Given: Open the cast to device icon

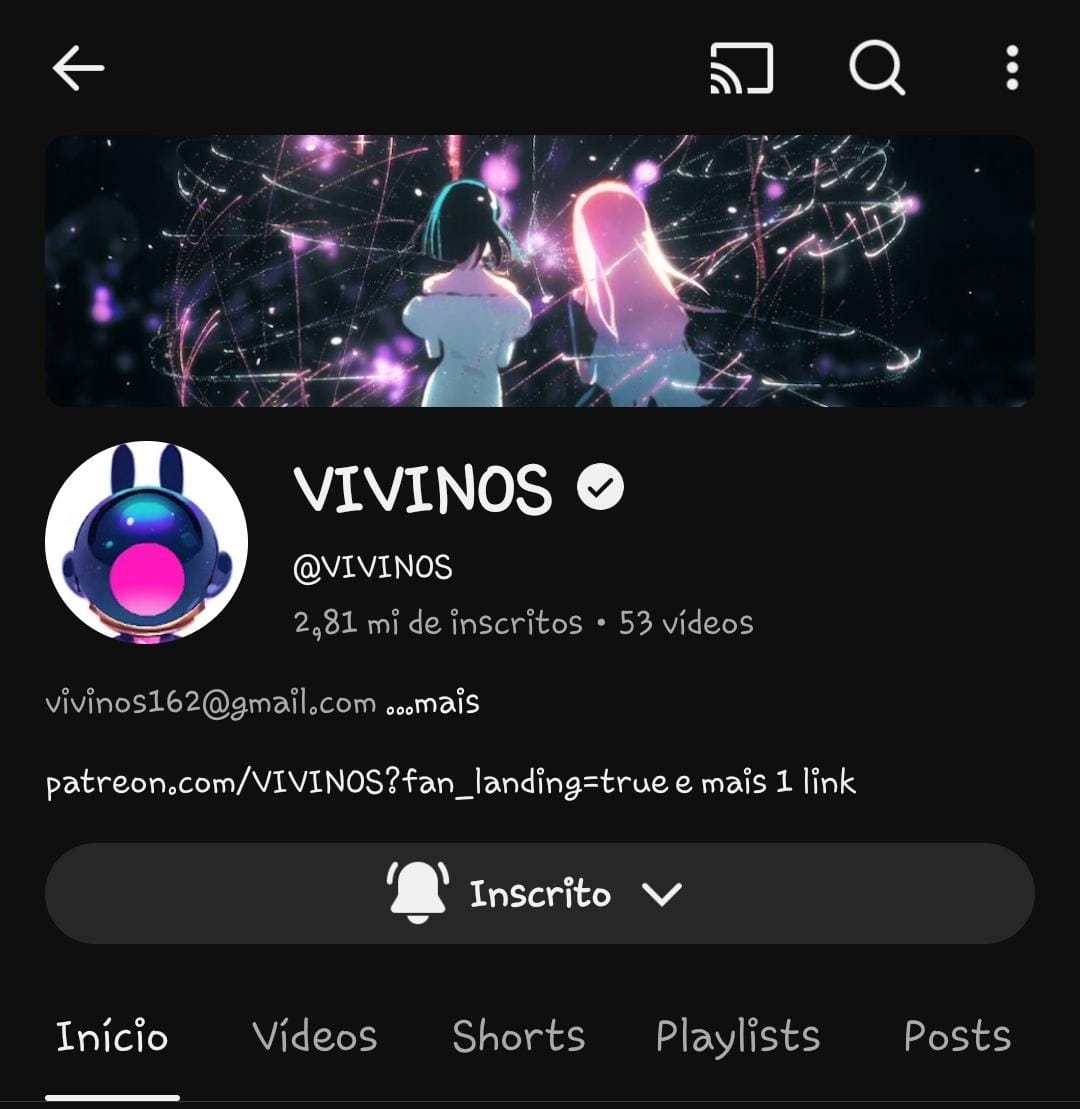Looking at the screenshot, I should coord(741,68).
